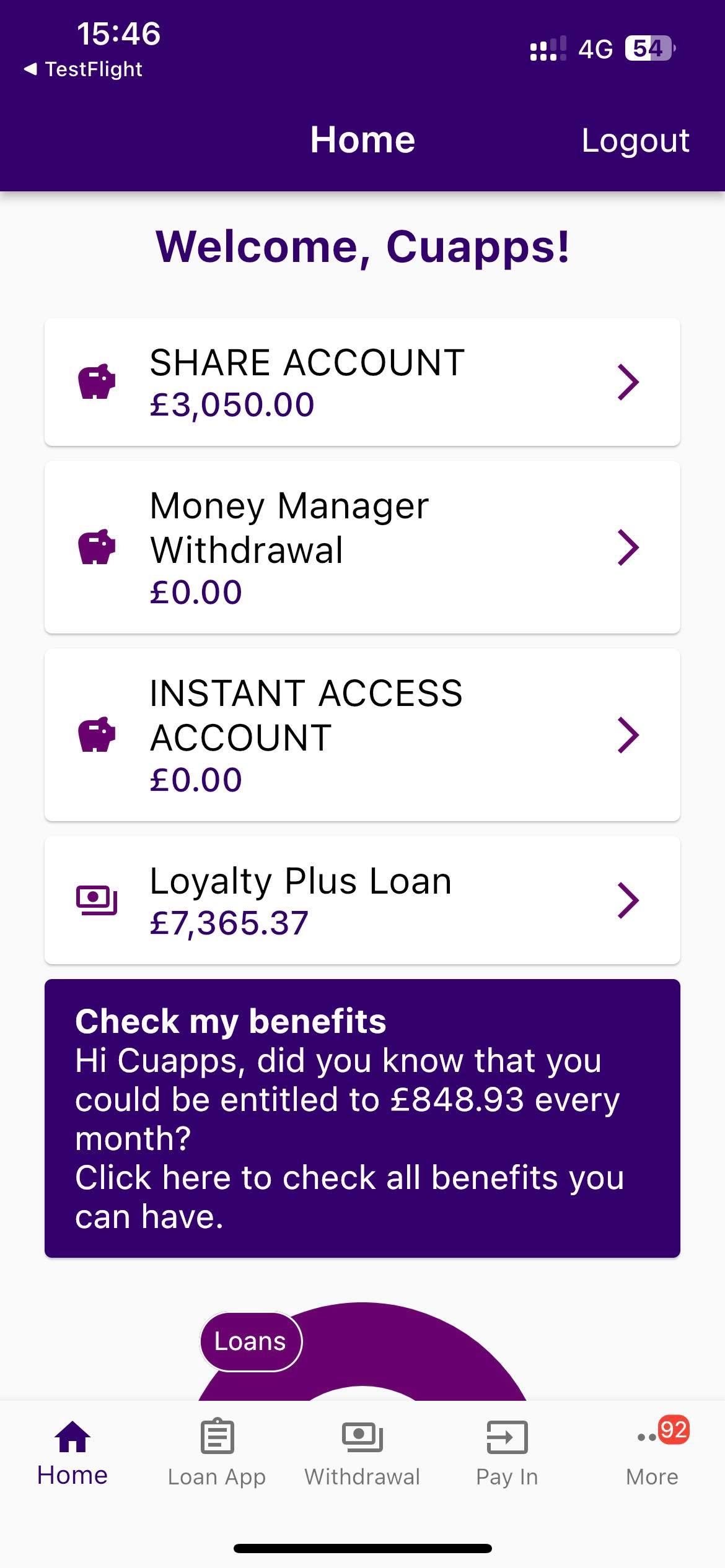Open the More menu with 92 notifications
The image size is (725, 1568).
(651, 1449)
